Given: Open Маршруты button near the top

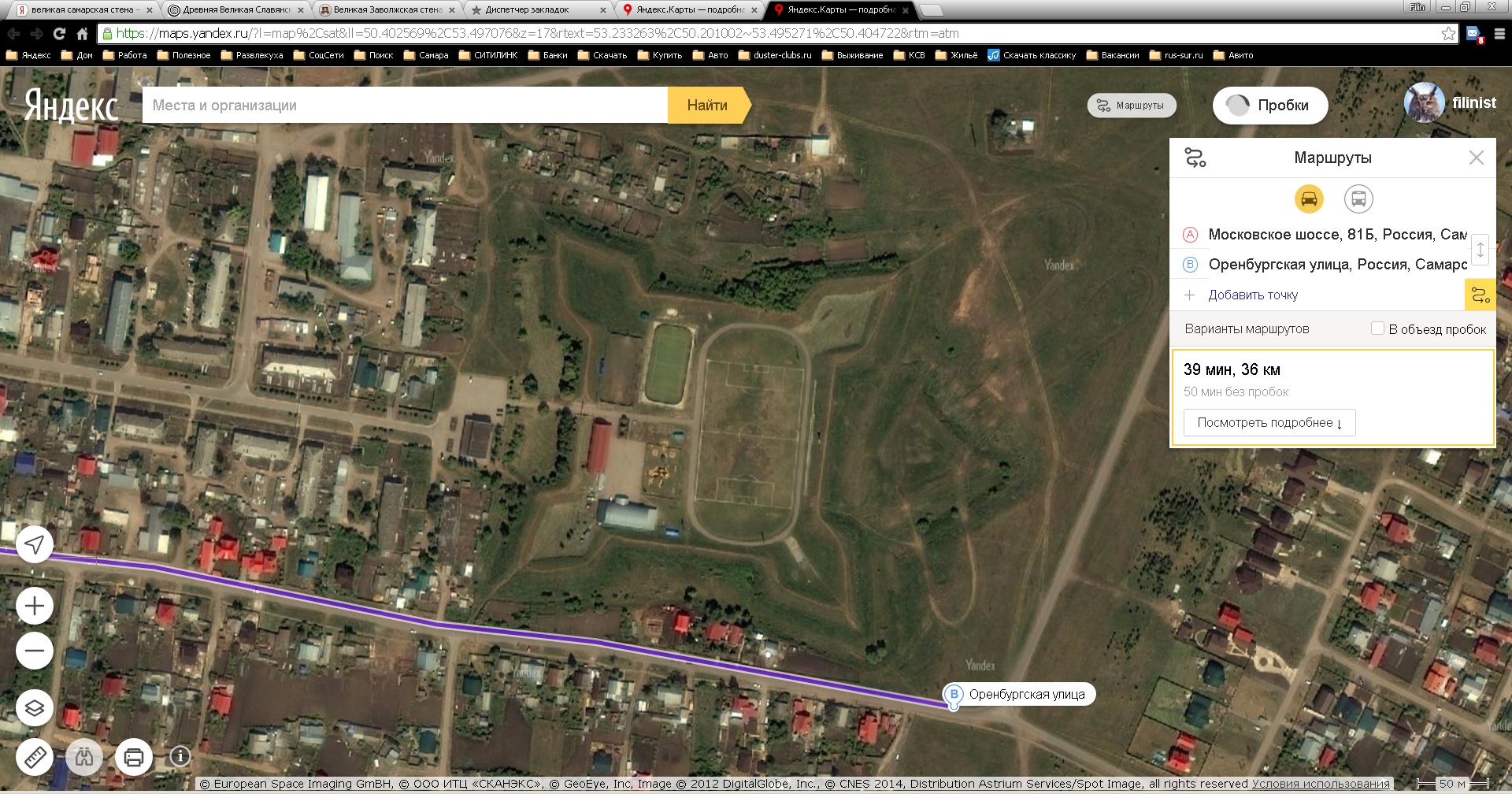Looking at the screenshot, I should point(1132,106).
